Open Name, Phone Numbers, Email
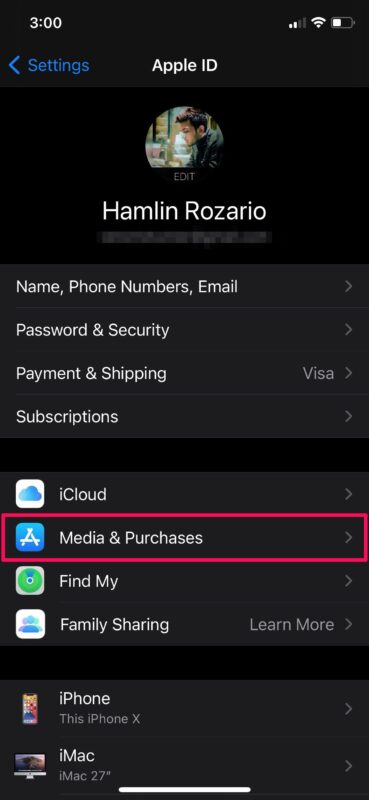This screenshot has height=800, width=369. pyautogui.click(x=184, y=286)
